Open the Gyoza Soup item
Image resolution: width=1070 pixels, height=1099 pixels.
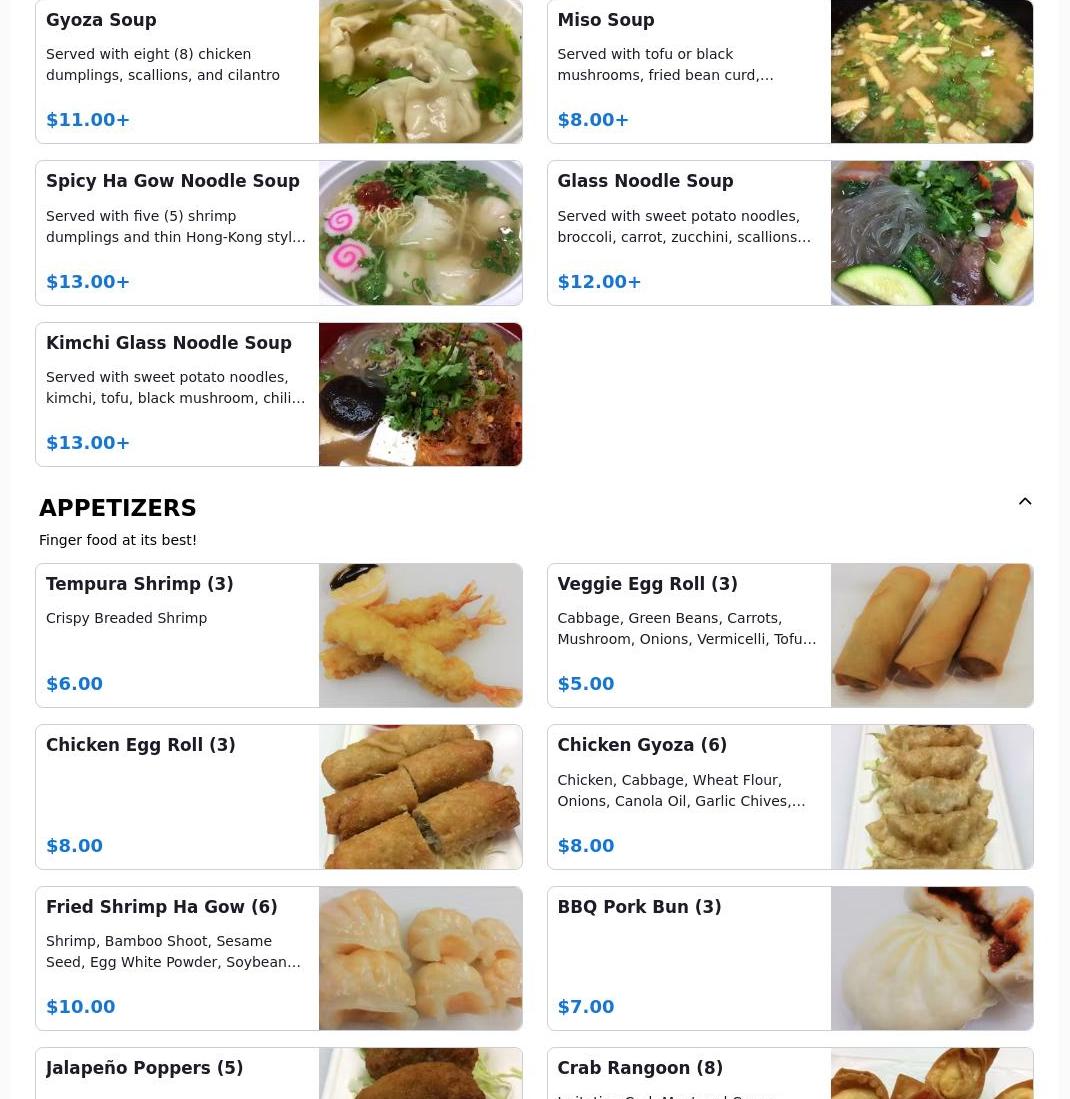click(278, 72)
